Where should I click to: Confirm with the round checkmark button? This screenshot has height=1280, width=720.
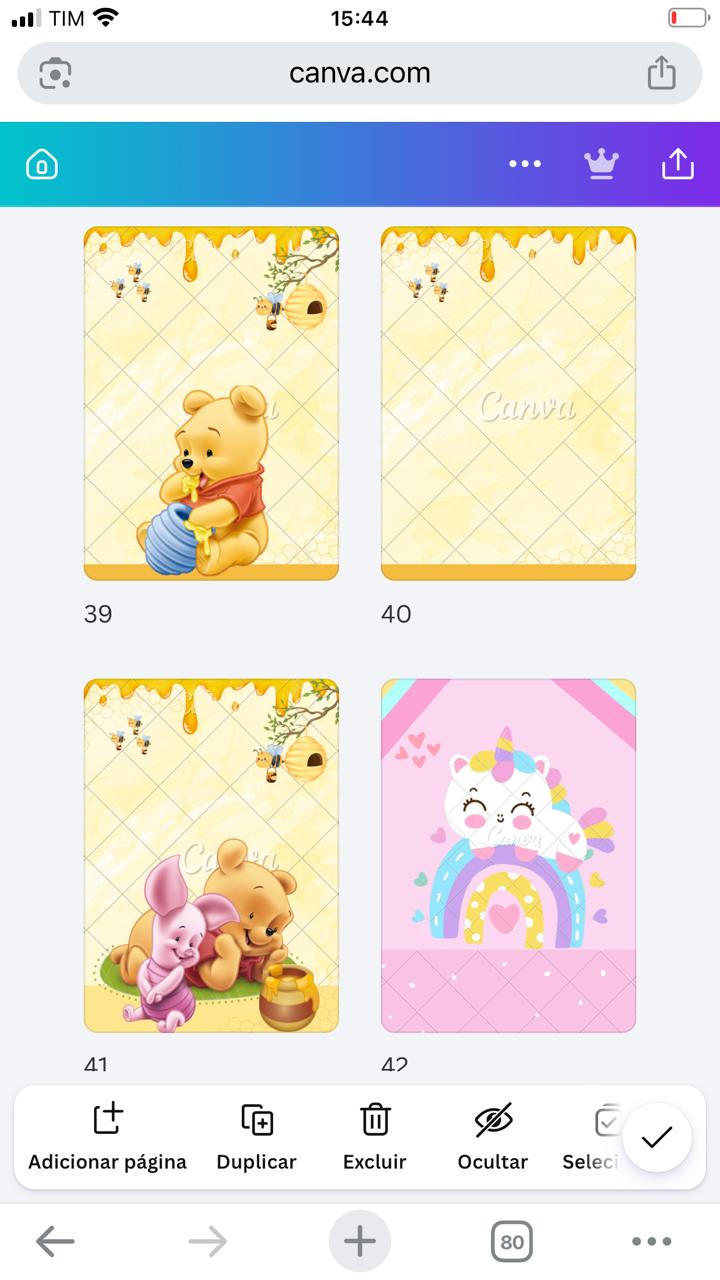click(x=657, y=1137)
